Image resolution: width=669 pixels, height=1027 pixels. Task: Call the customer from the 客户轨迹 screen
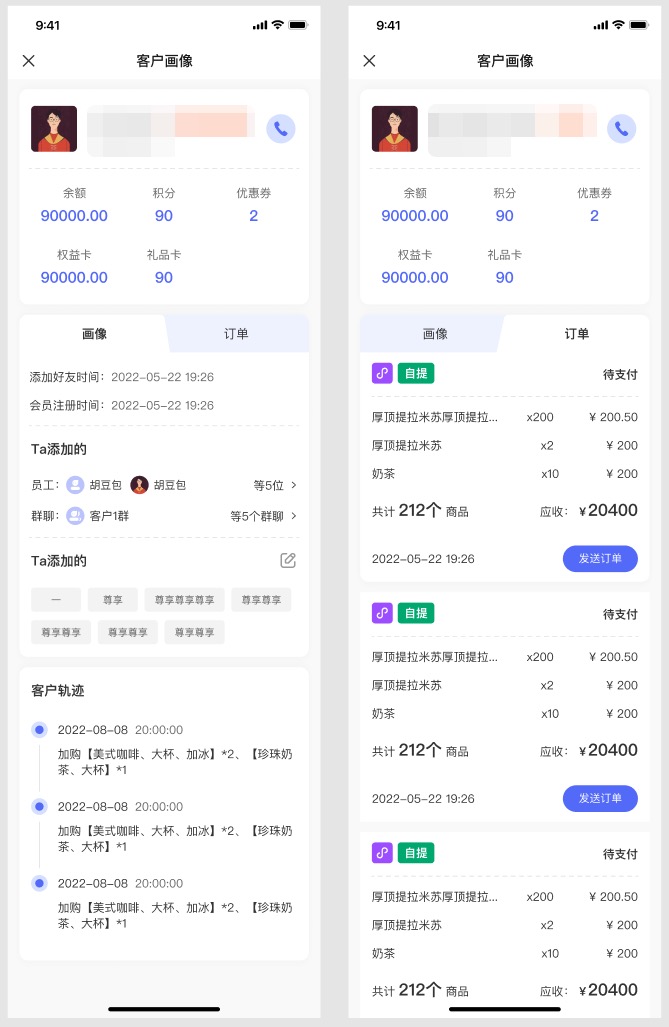(x=281, y=128)
